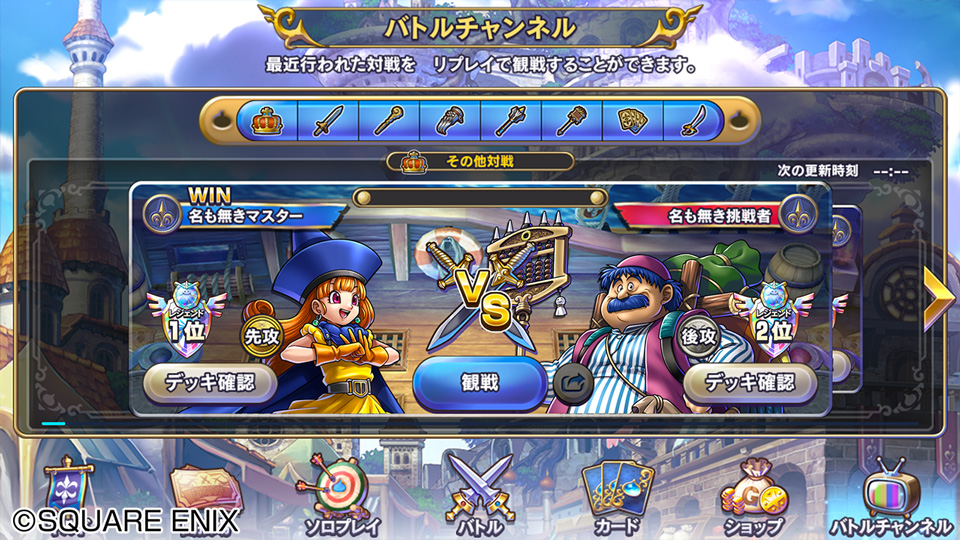Check the second-ranked player's deck (デッキ確認)
960x540 pixels.
click(750, 381)
